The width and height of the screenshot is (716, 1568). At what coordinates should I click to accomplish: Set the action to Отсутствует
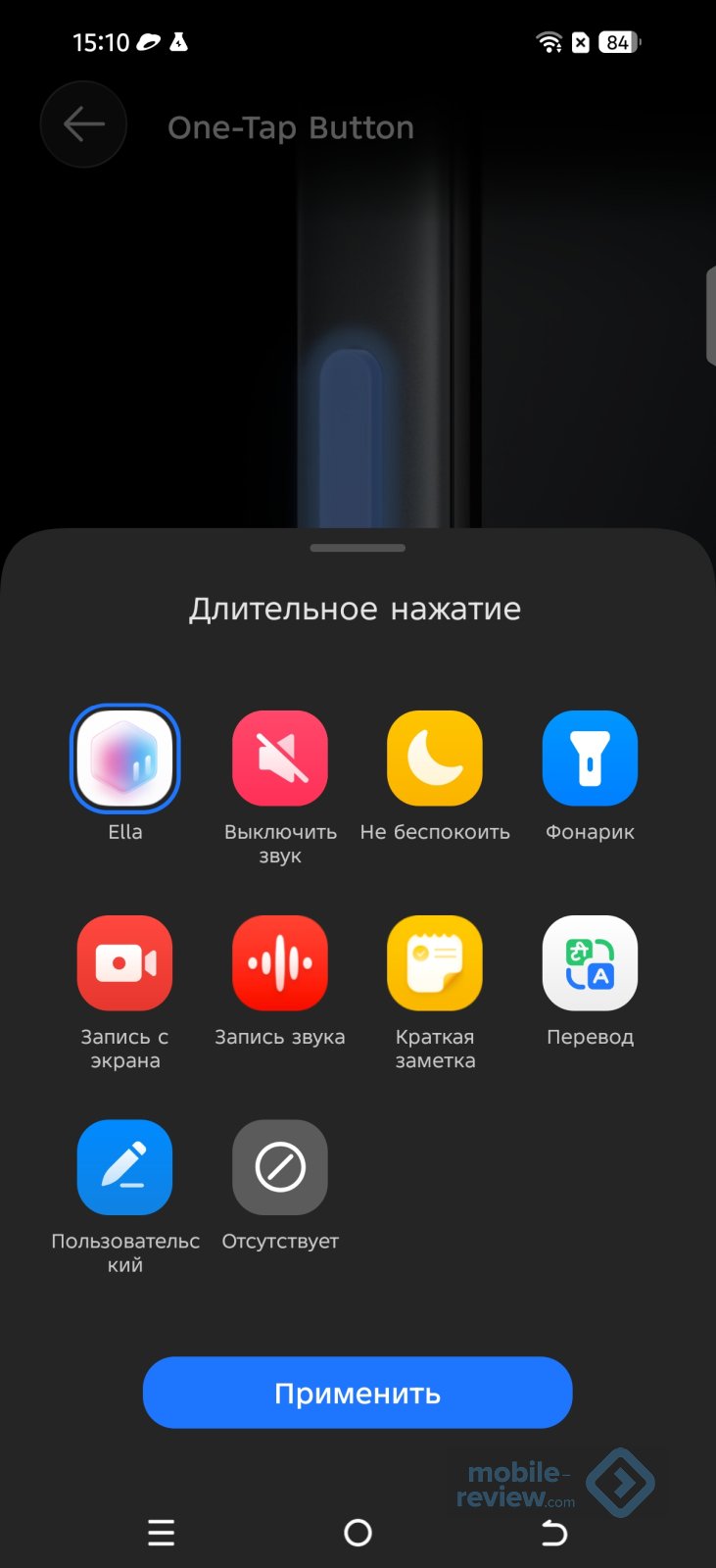pos(280,1167)
